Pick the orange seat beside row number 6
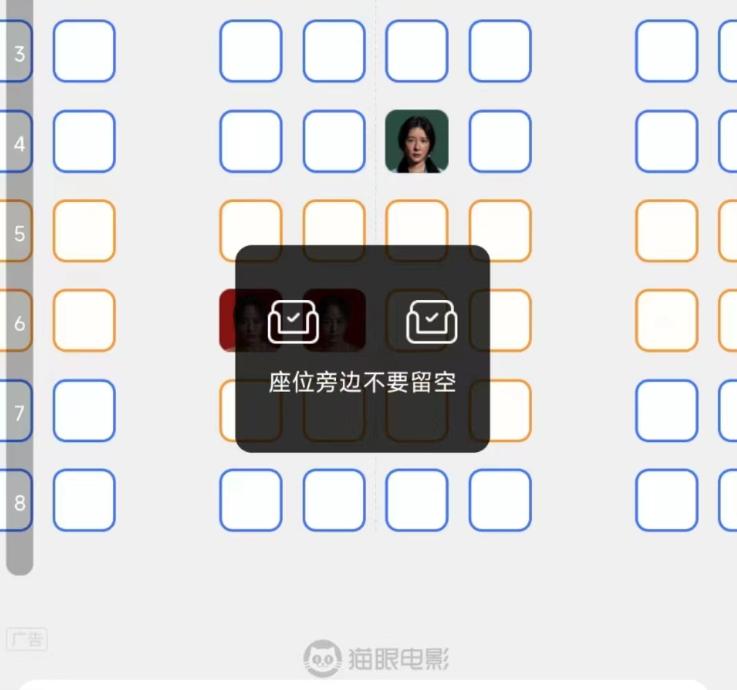This screenshot has height=690, width=737. [84, 321]
